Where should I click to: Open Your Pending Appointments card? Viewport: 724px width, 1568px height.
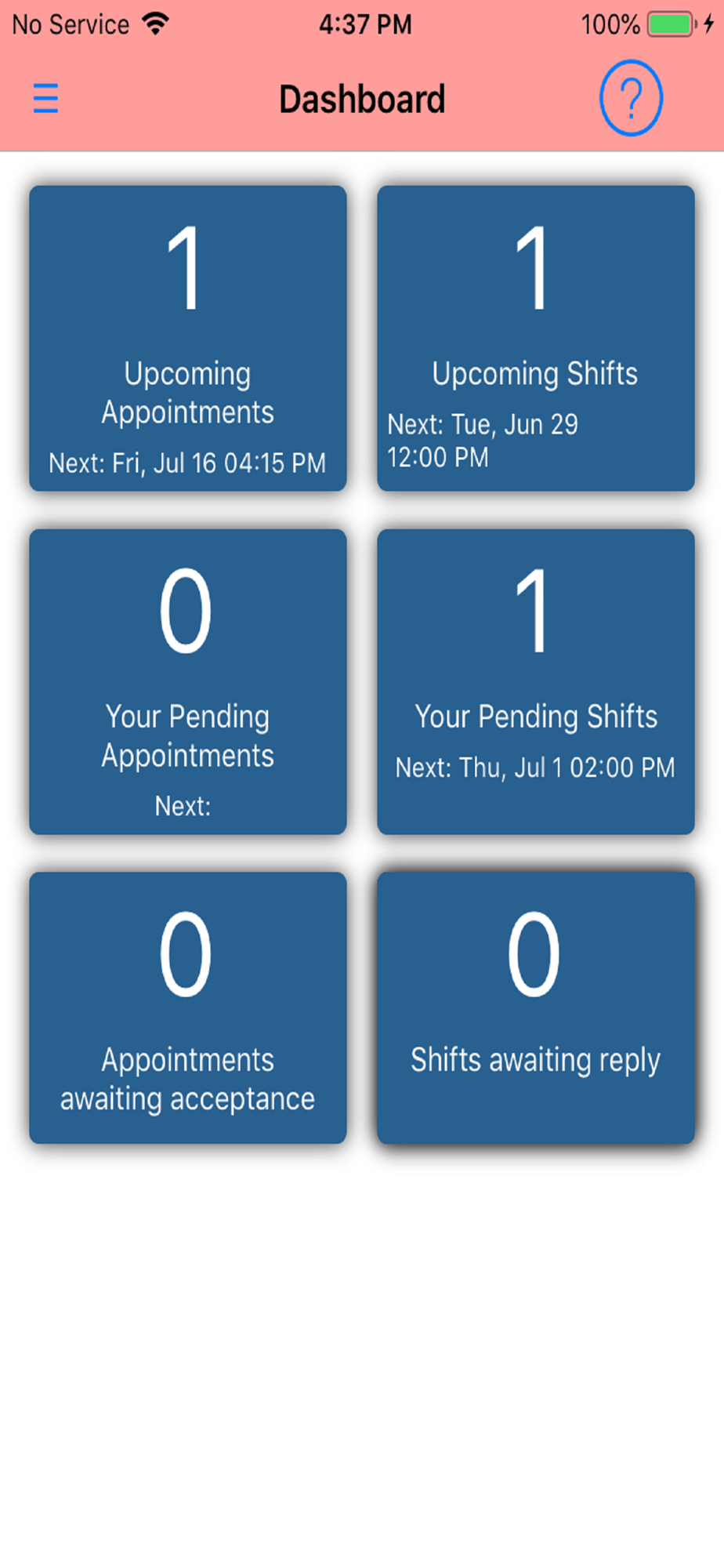188,681
